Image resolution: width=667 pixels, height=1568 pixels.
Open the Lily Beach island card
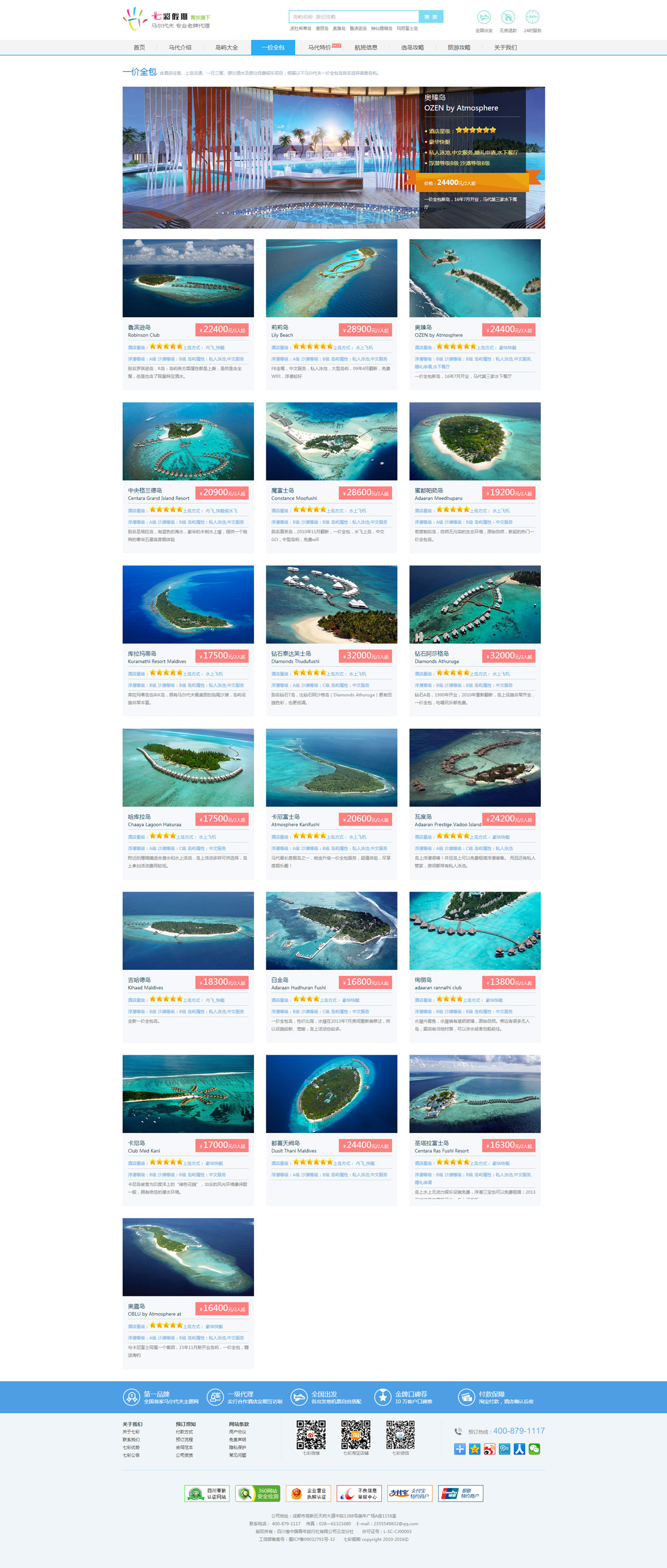tap(331, 278)
